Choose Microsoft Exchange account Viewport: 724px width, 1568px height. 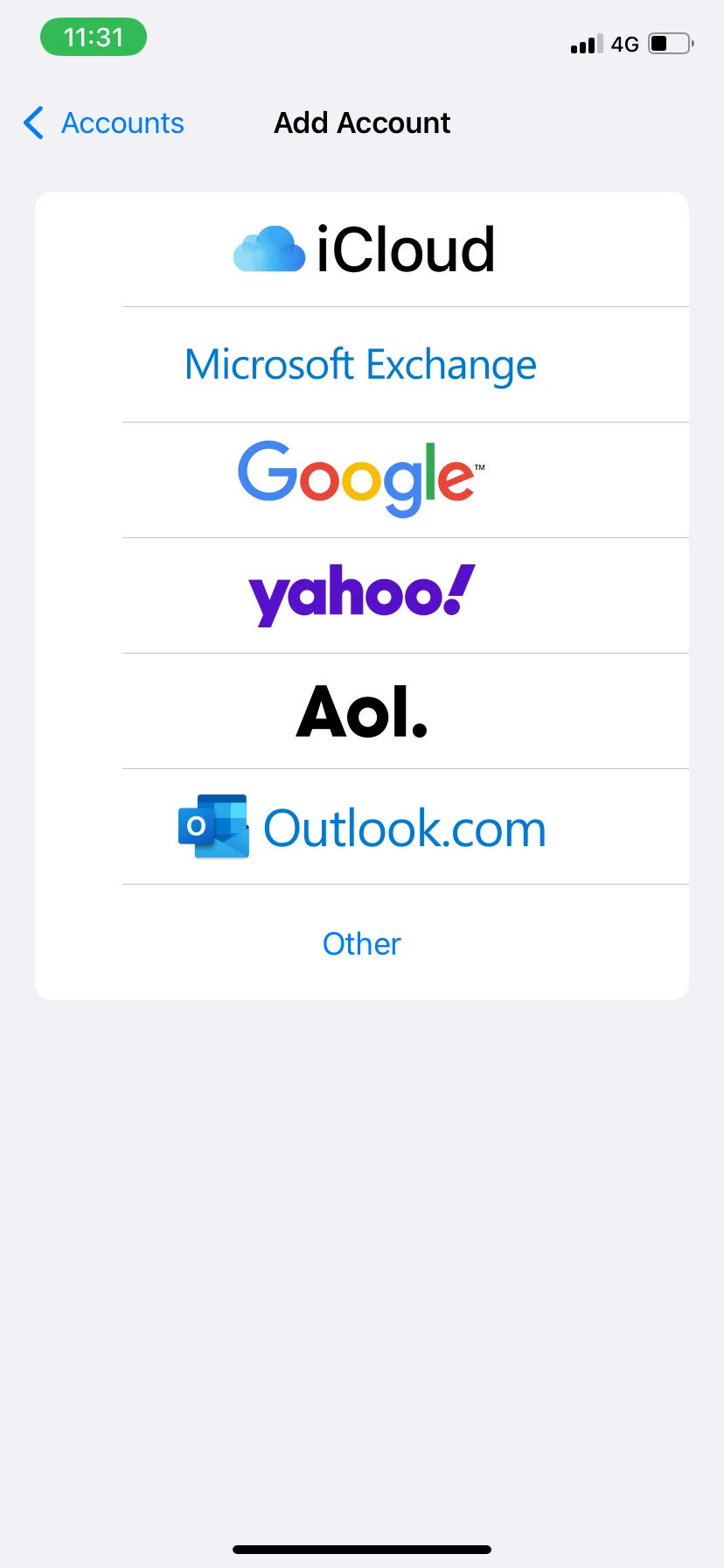coord(362,365)
